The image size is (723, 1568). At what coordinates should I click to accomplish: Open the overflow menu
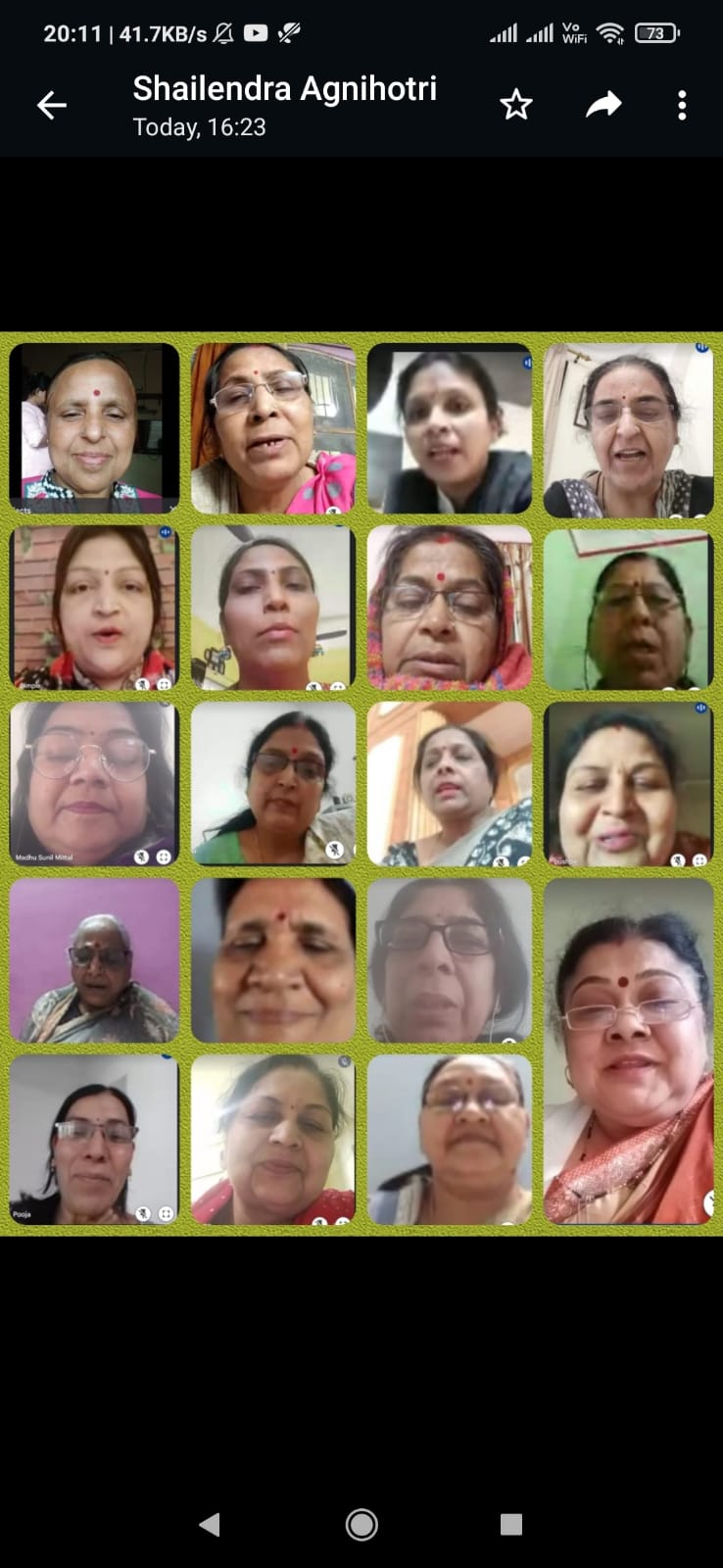(682, 105)
